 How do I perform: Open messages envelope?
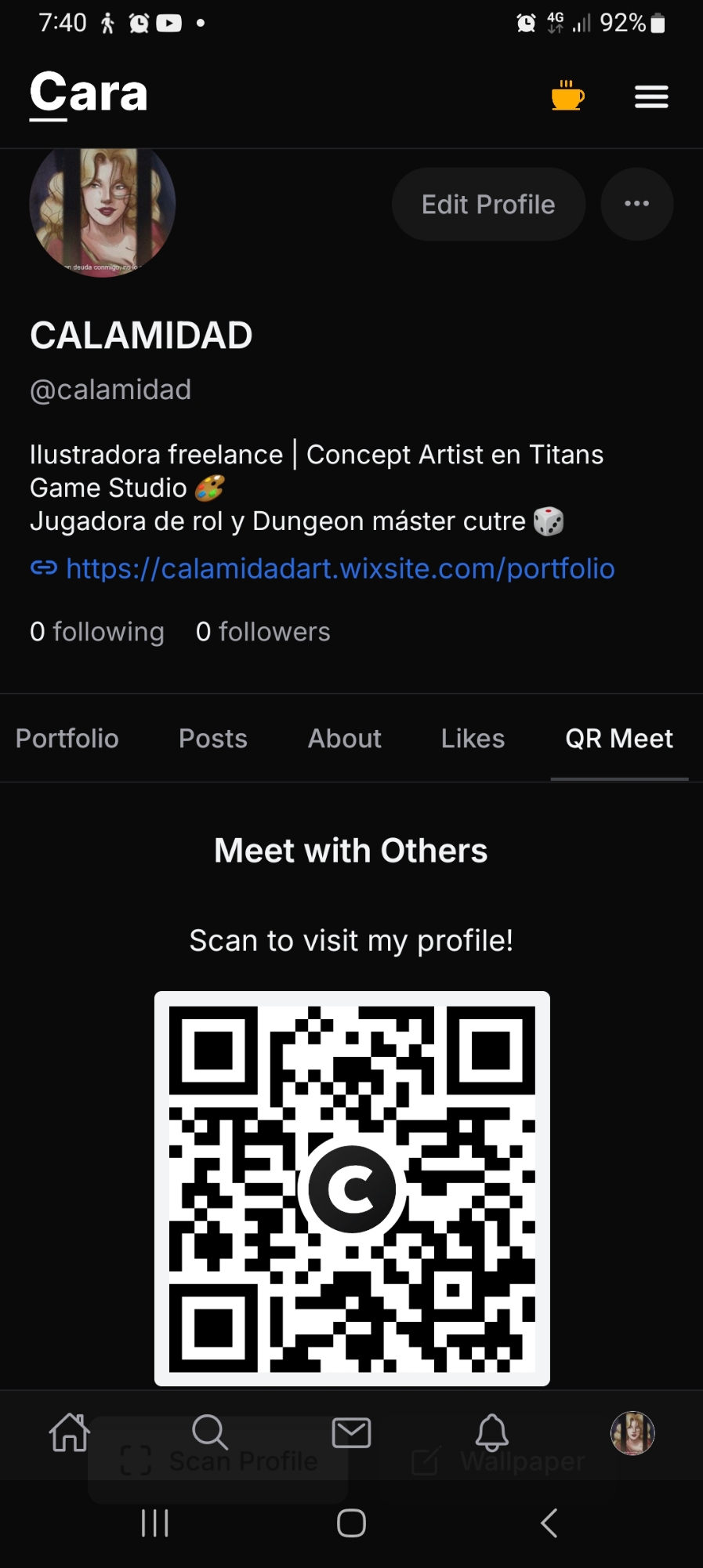click(x=351, y=1433)
